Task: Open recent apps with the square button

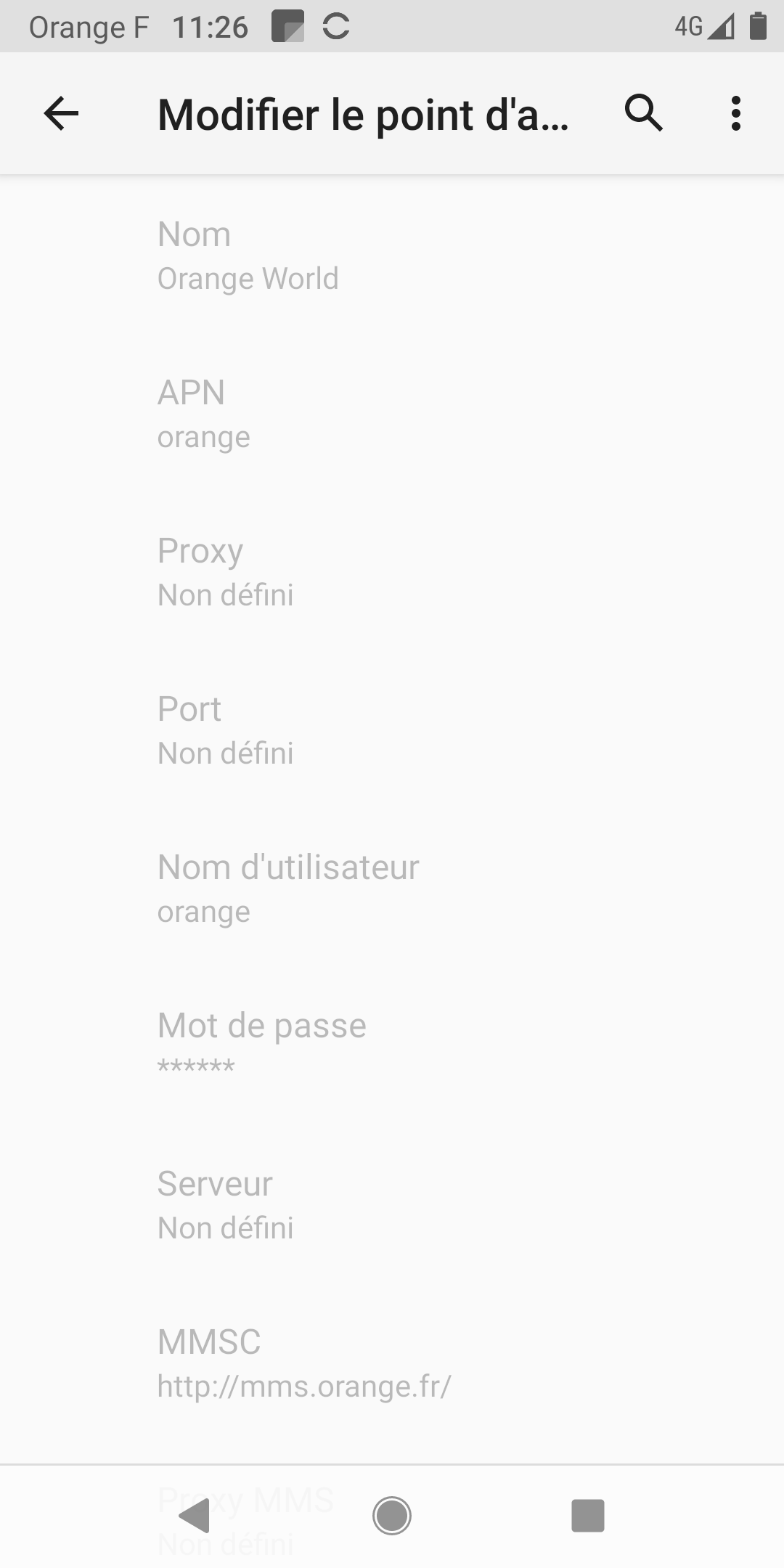Action: pos(588,1516)
